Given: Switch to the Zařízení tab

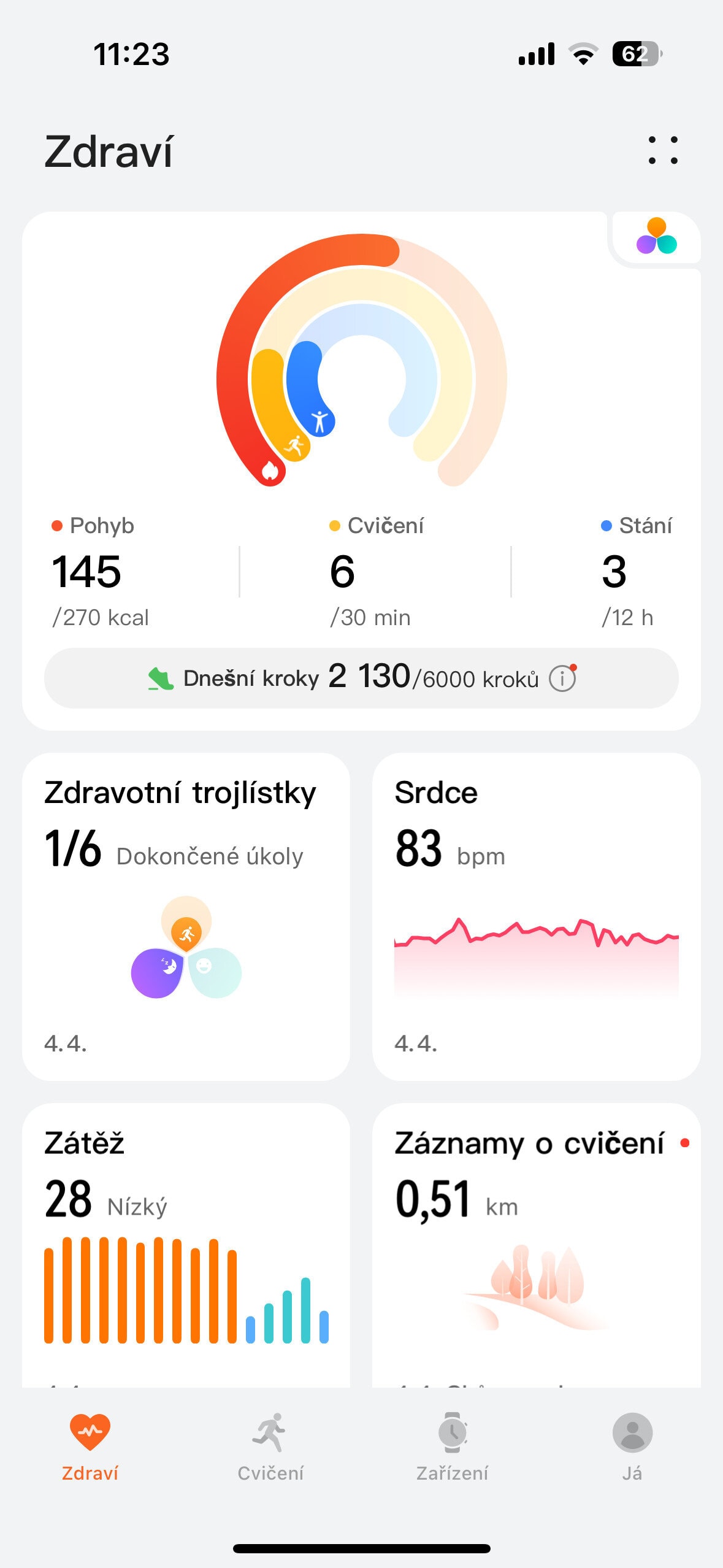Looking at the screenshot, I should (452, 1447).
